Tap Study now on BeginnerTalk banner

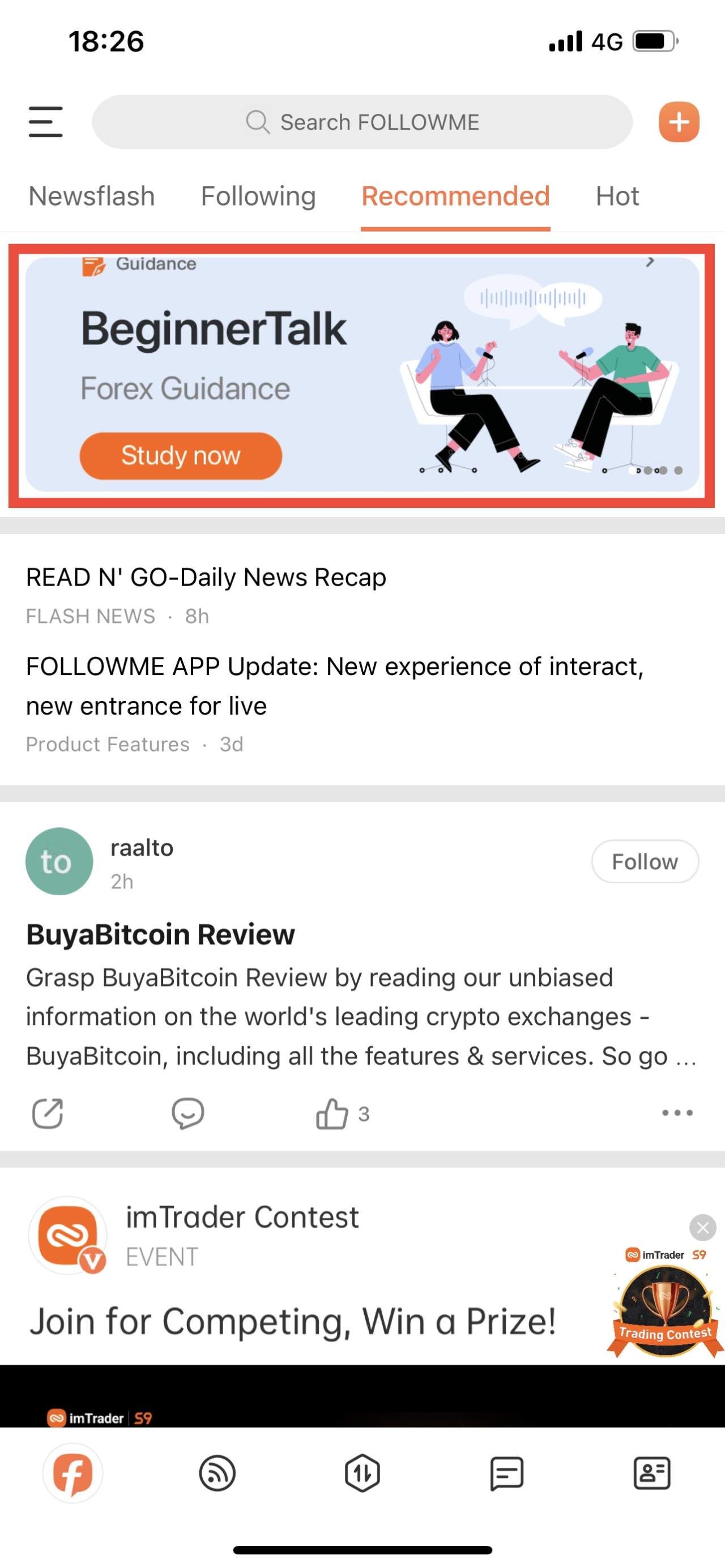(181, 456)
